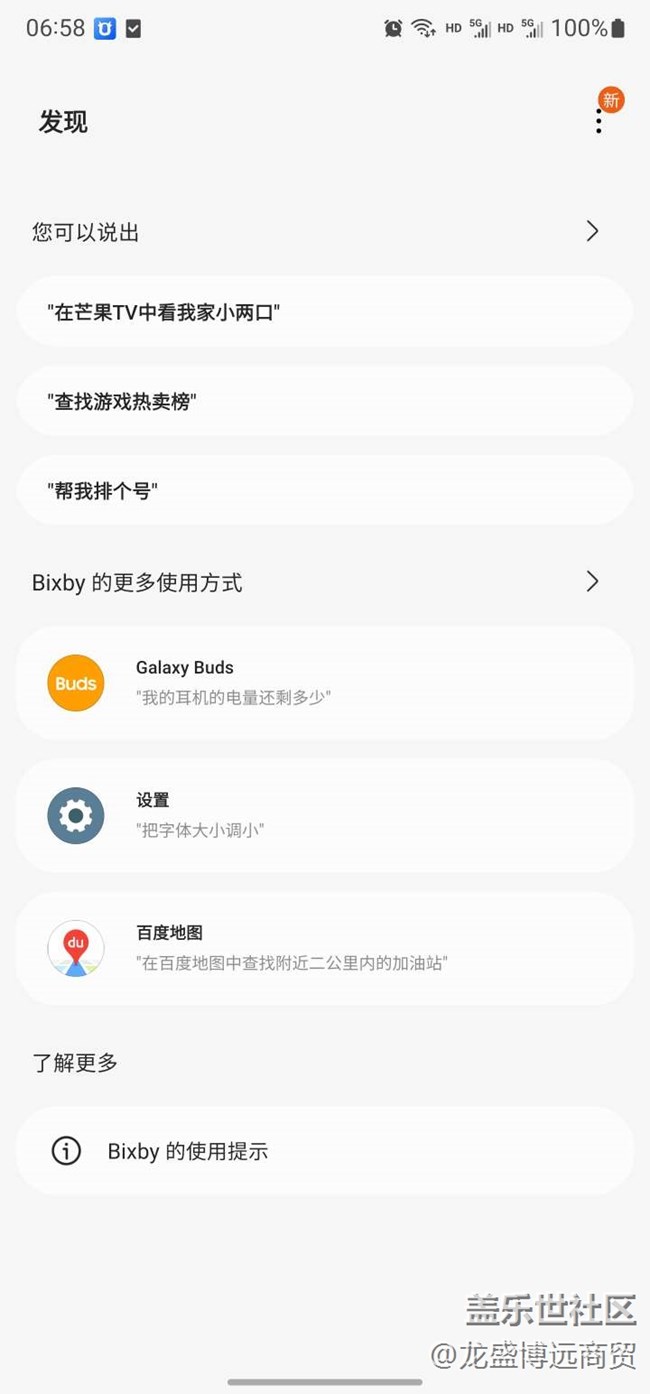Open the 百度地图 card

coord(324,948)
